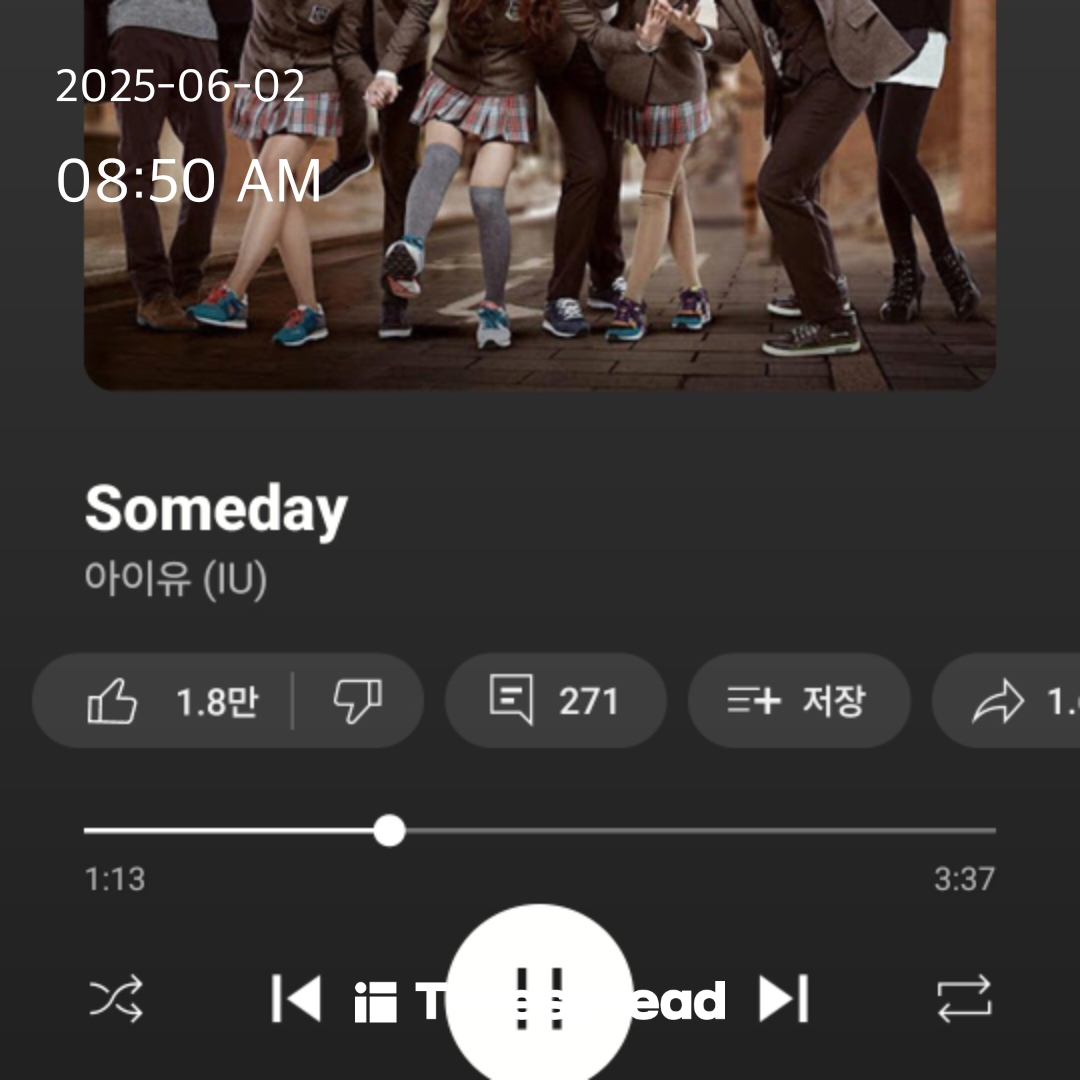Save song with the 저장 button
Screen dimensions: 1080x1080
point(798,701)
